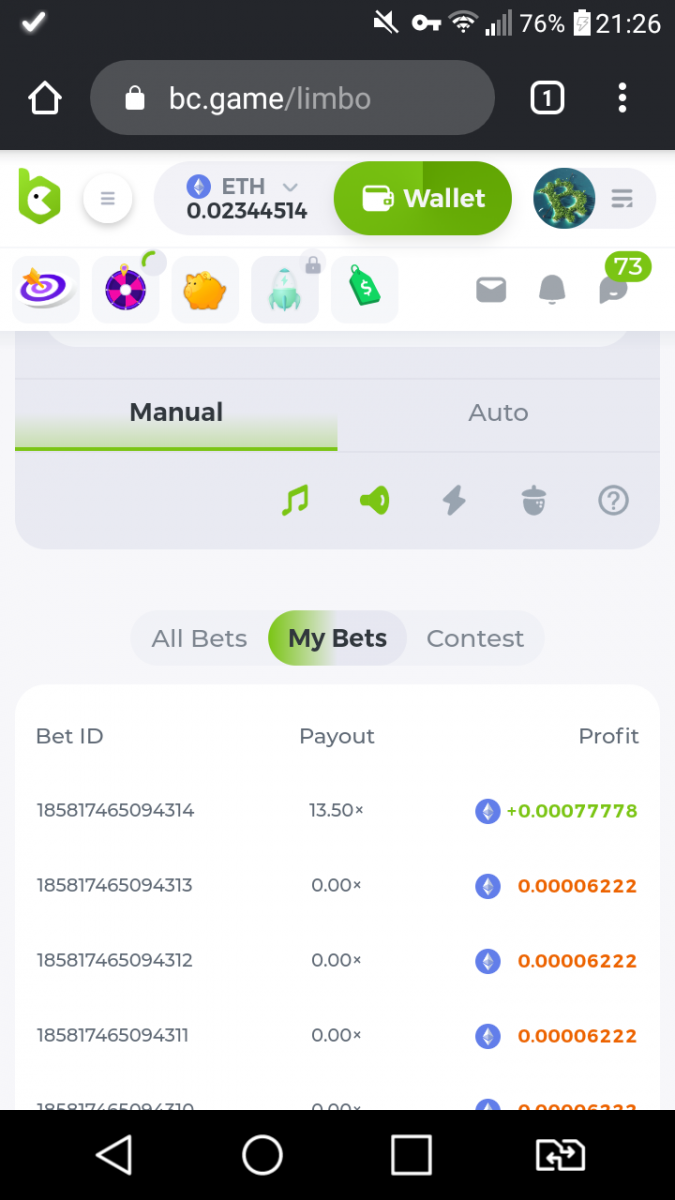The image size is (675, 1200).
Task: Open the browser overflow menu
Action: pos(622,98)
